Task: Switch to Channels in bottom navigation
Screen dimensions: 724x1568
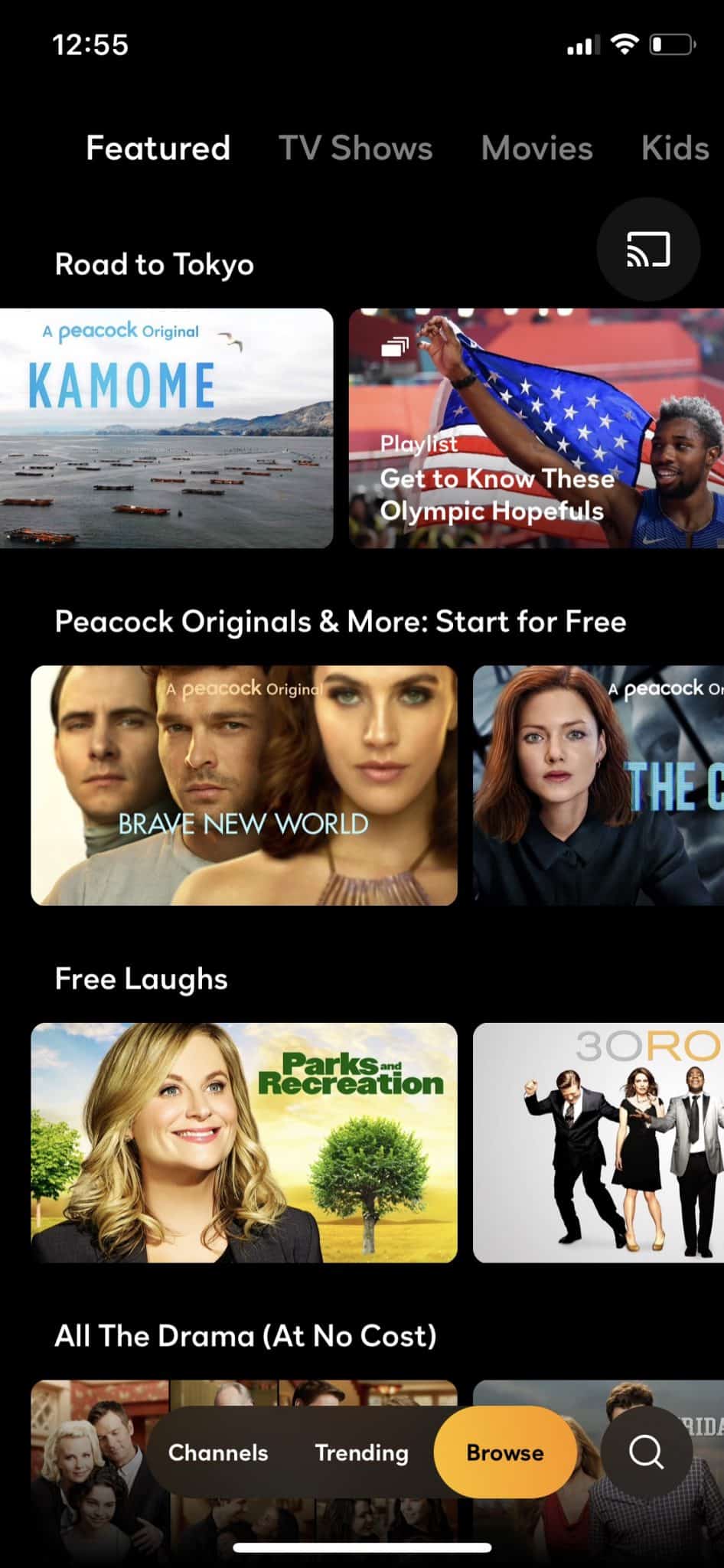Action: [218, 1452]
